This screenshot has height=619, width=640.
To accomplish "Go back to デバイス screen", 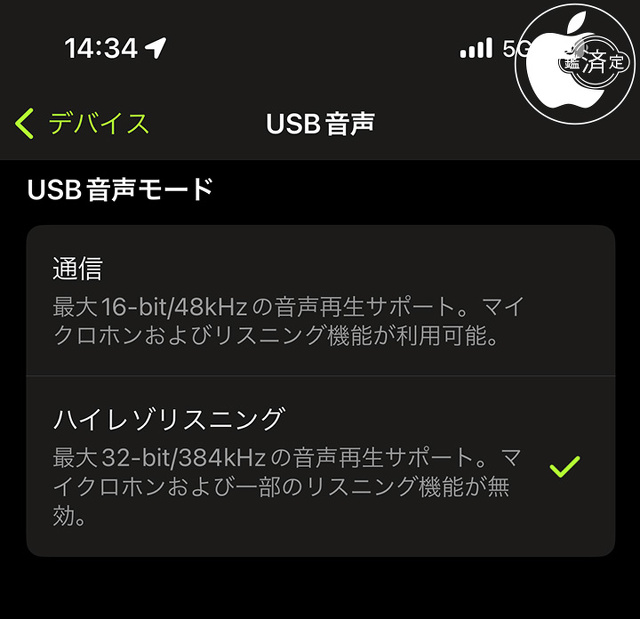I will (x=82, y=124).
